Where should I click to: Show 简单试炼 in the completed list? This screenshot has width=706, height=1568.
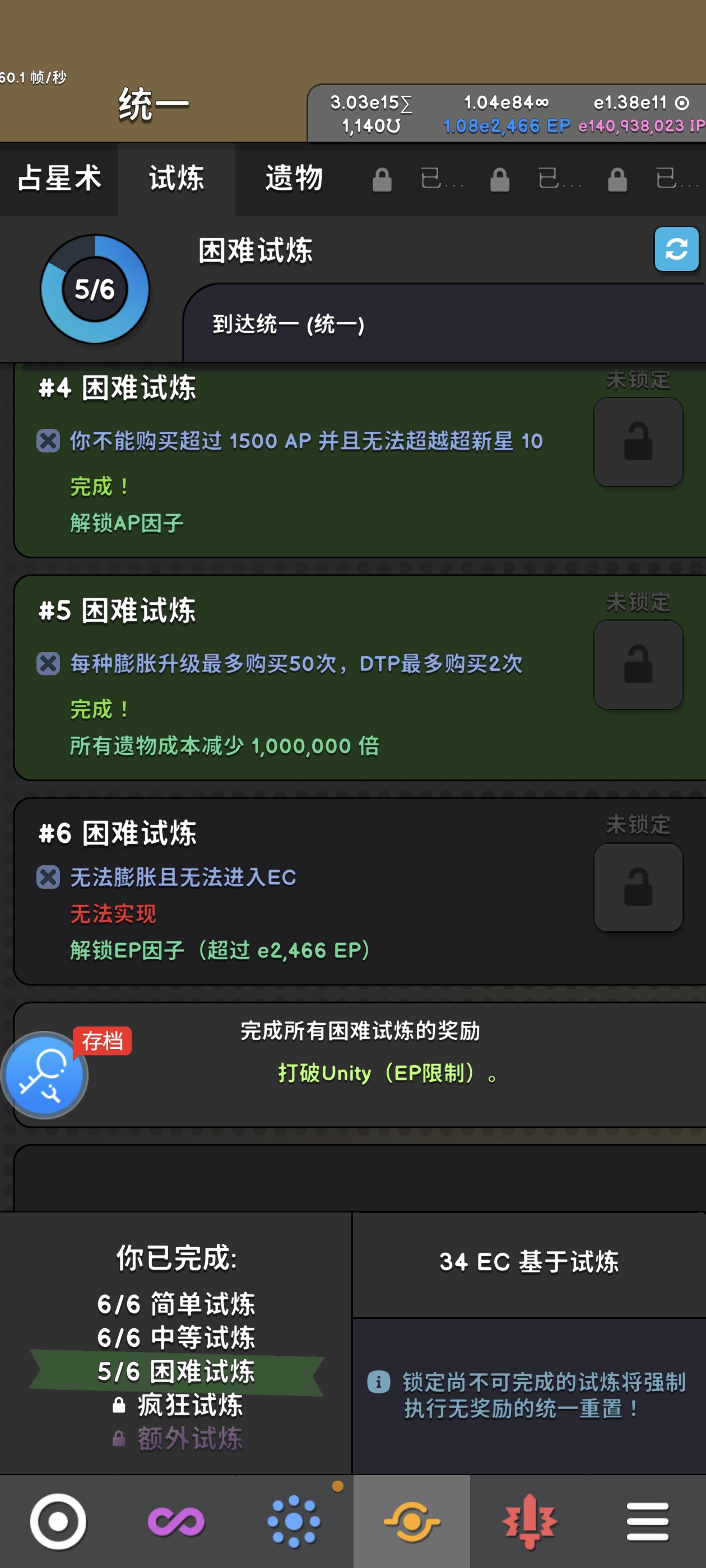(x=176, y=1303)
